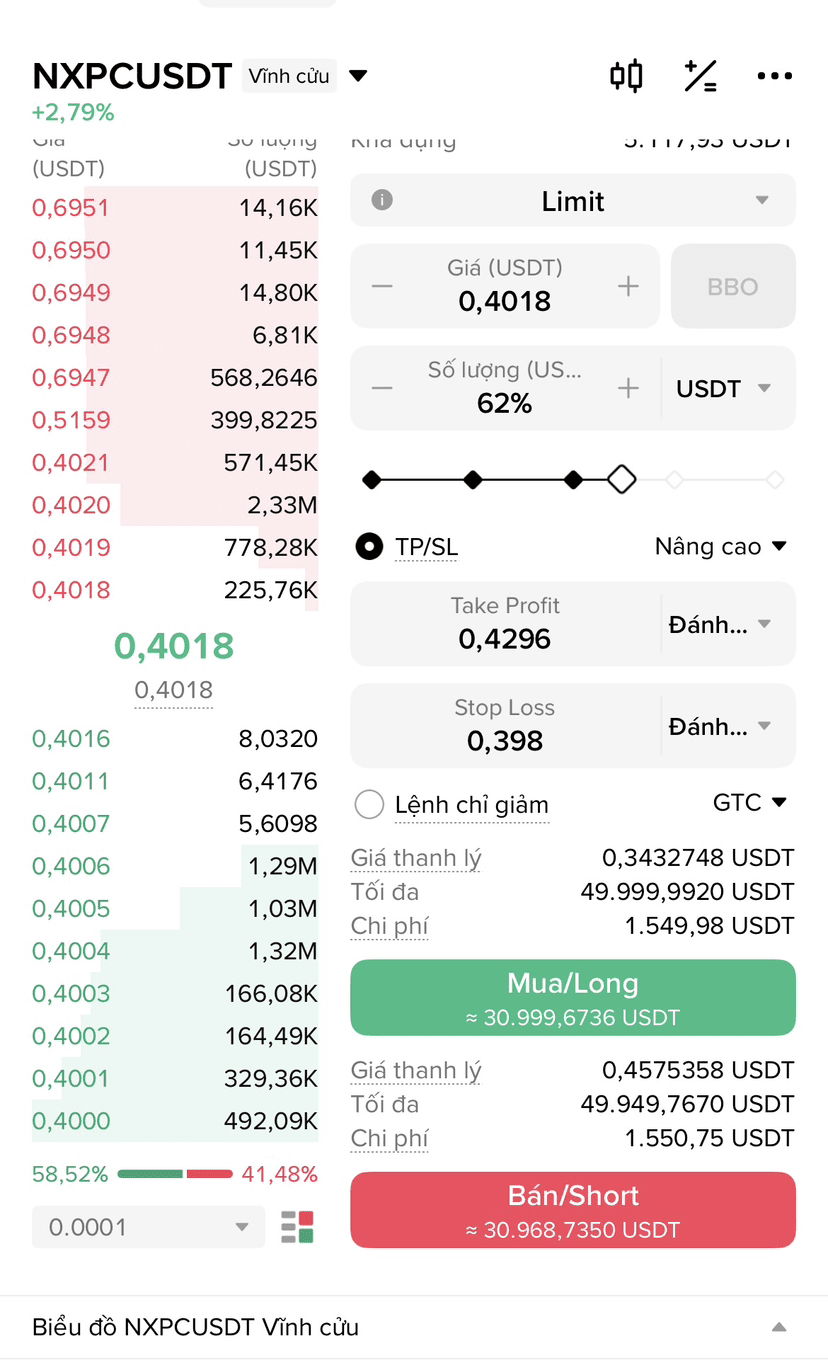Edit the Số lượng amount field

(504, 389)
